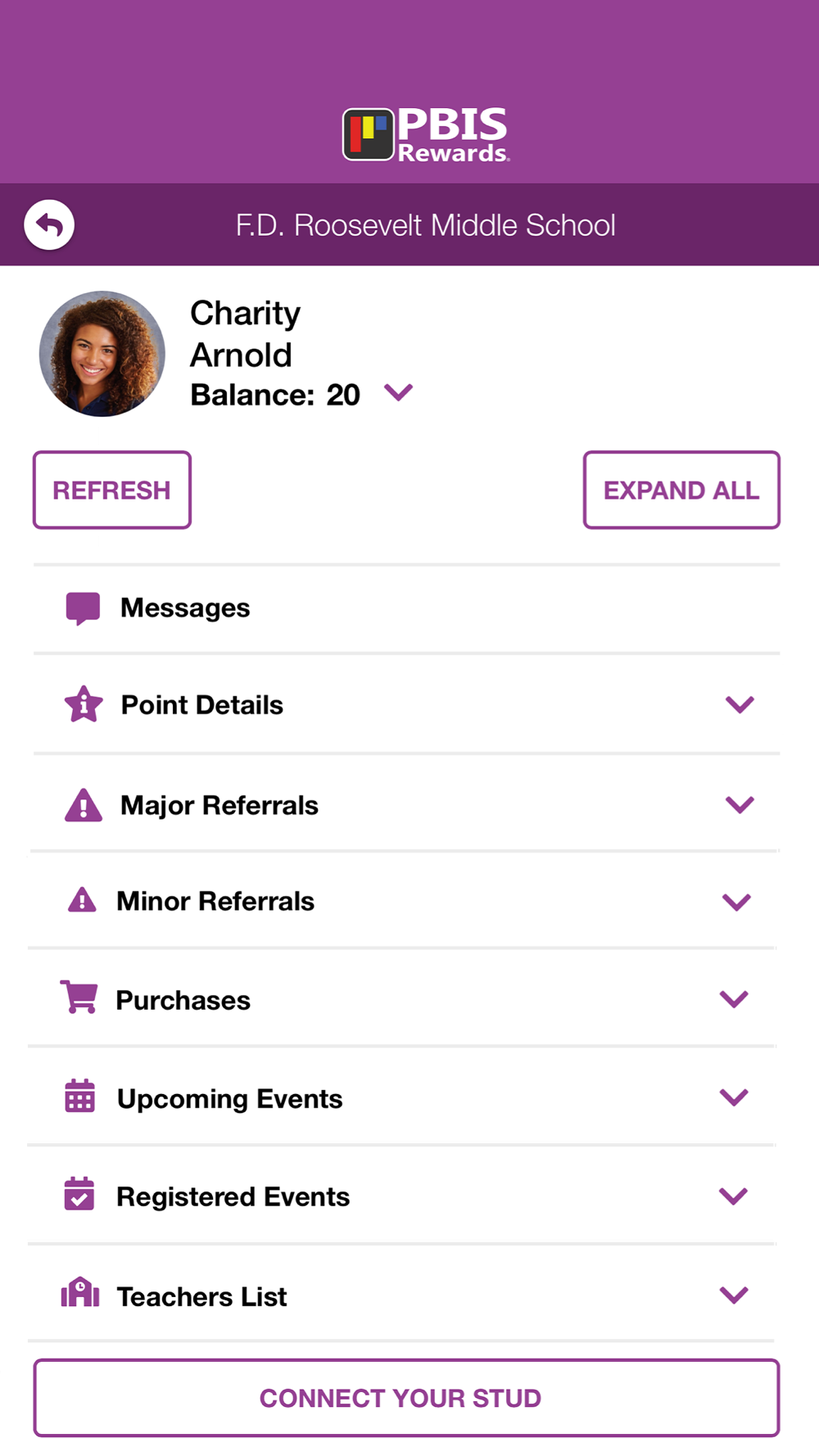This screenshot has height=1456, width=819.
Task: Go back using the arrow icon
Action: [49, 224]
